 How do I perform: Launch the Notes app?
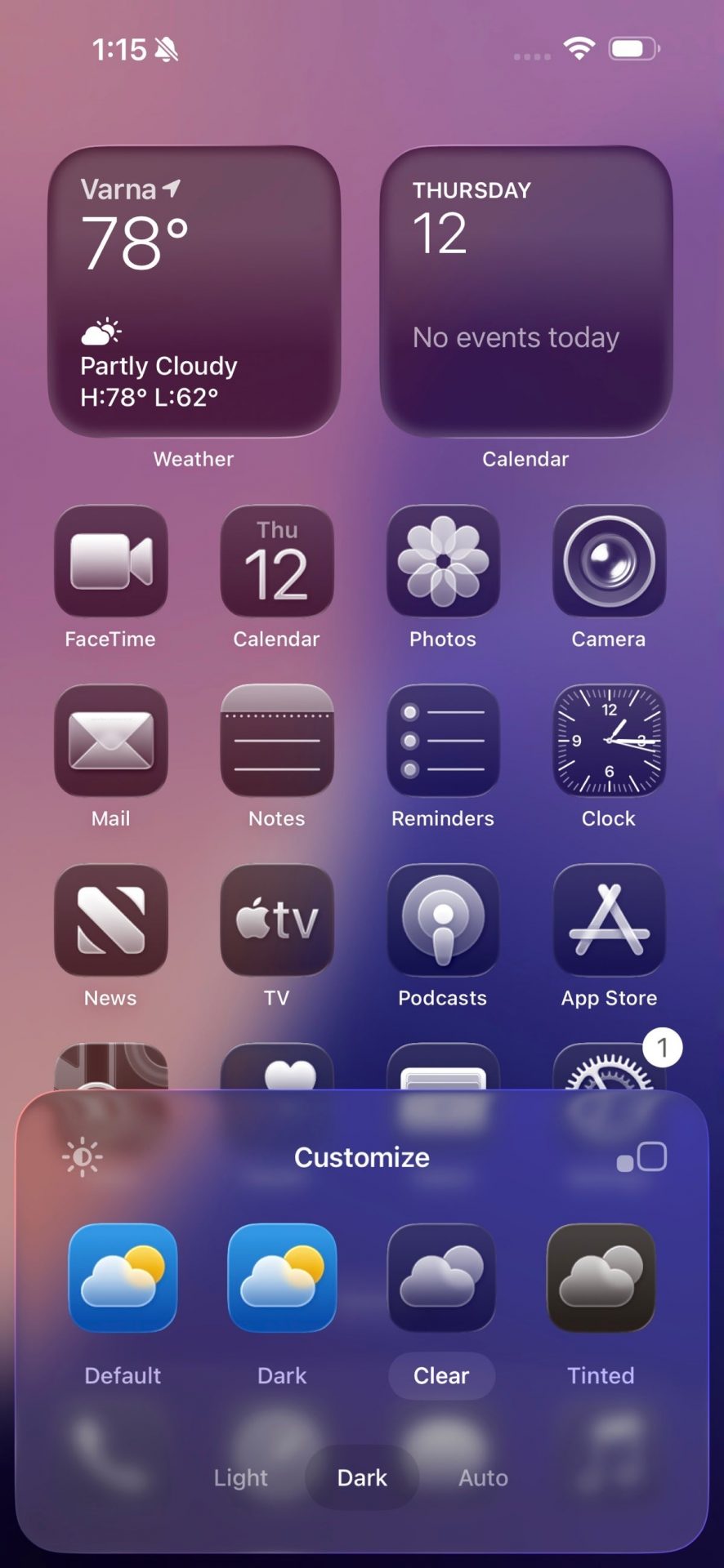(277, 741)
